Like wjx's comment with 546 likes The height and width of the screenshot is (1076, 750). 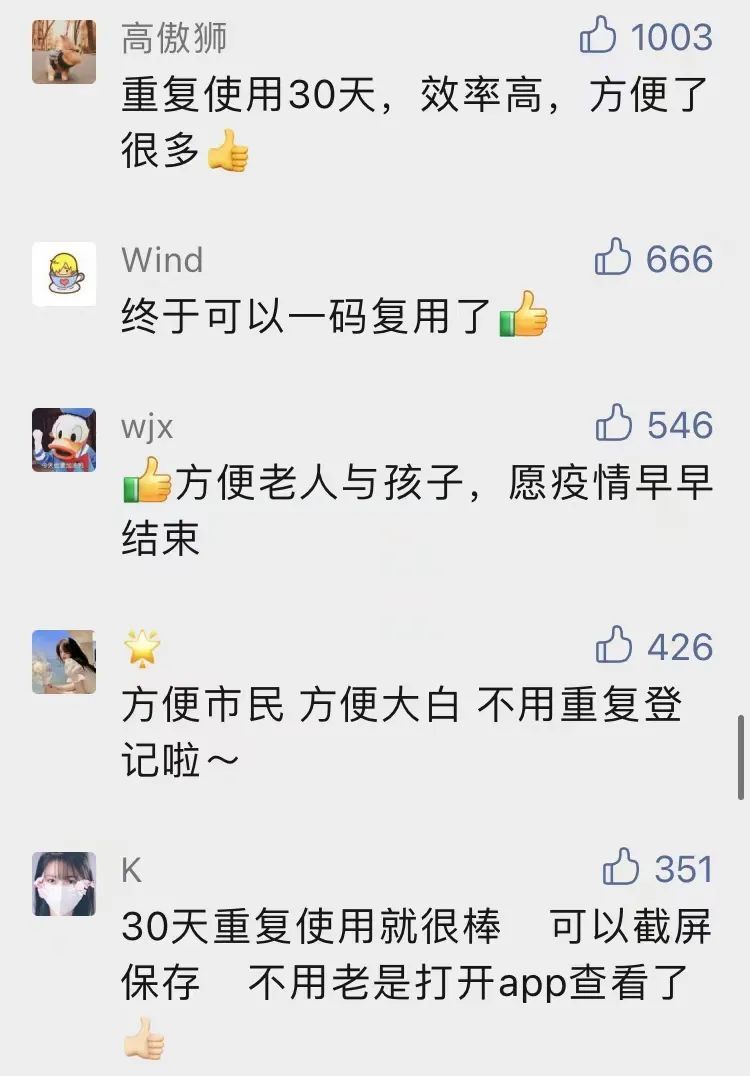tap(614, 424)
